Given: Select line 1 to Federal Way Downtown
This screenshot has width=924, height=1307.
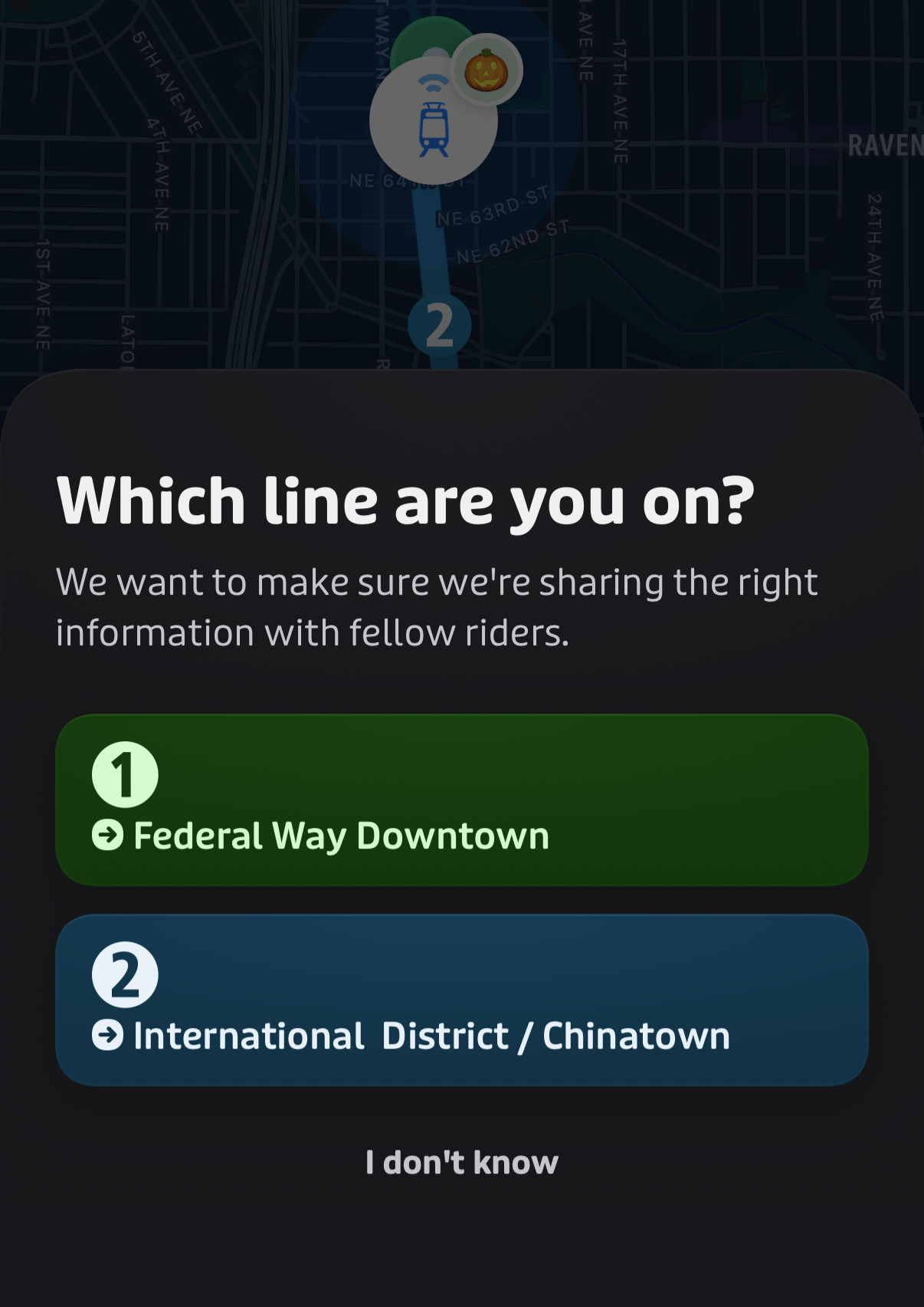Looking at the screenshot, I should pos(461,800).
